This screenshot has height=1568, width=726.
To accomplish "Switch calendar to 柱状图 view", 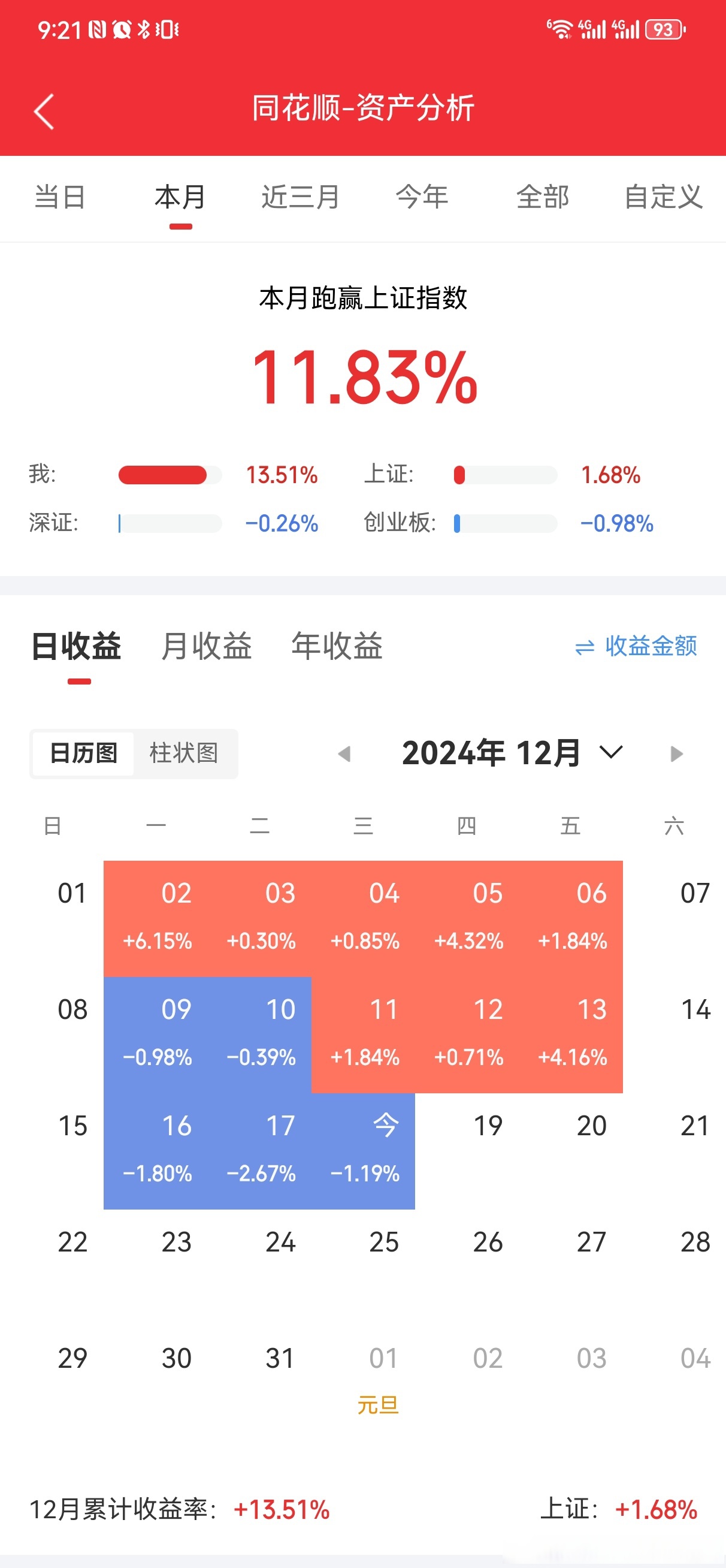I will click(185, 753).
